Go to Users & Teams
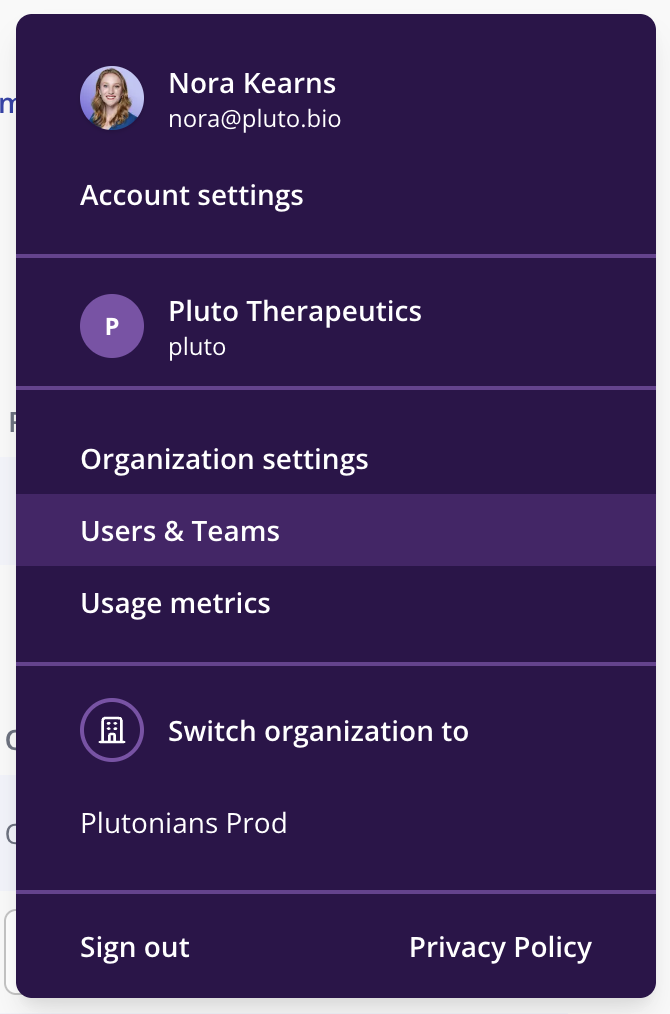670x1014 pixels. (180, 531)
